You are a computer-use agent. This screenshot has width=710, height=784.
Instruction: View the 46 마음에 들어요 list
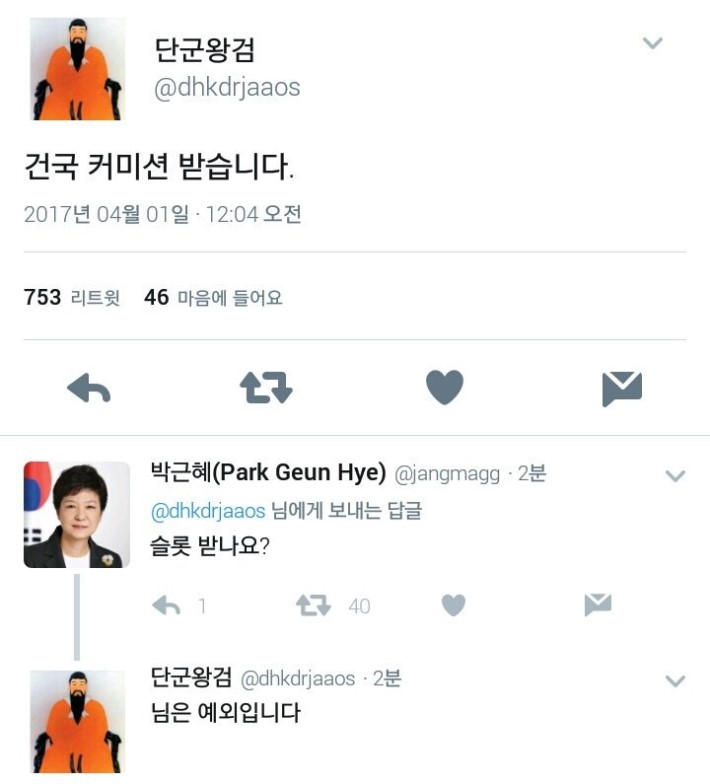(214, 298)
